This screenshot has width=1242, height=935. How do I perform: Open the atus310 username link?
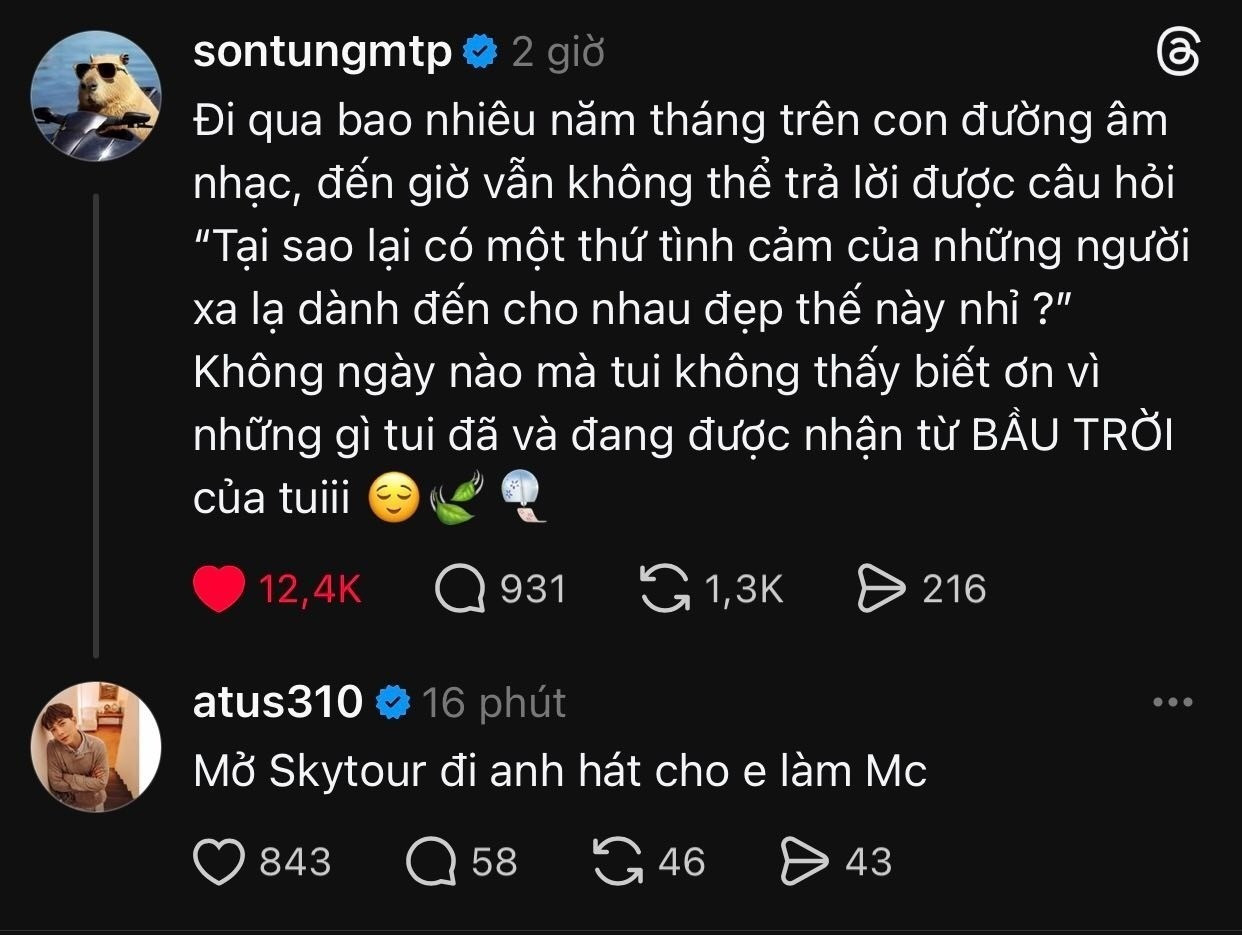277,703
